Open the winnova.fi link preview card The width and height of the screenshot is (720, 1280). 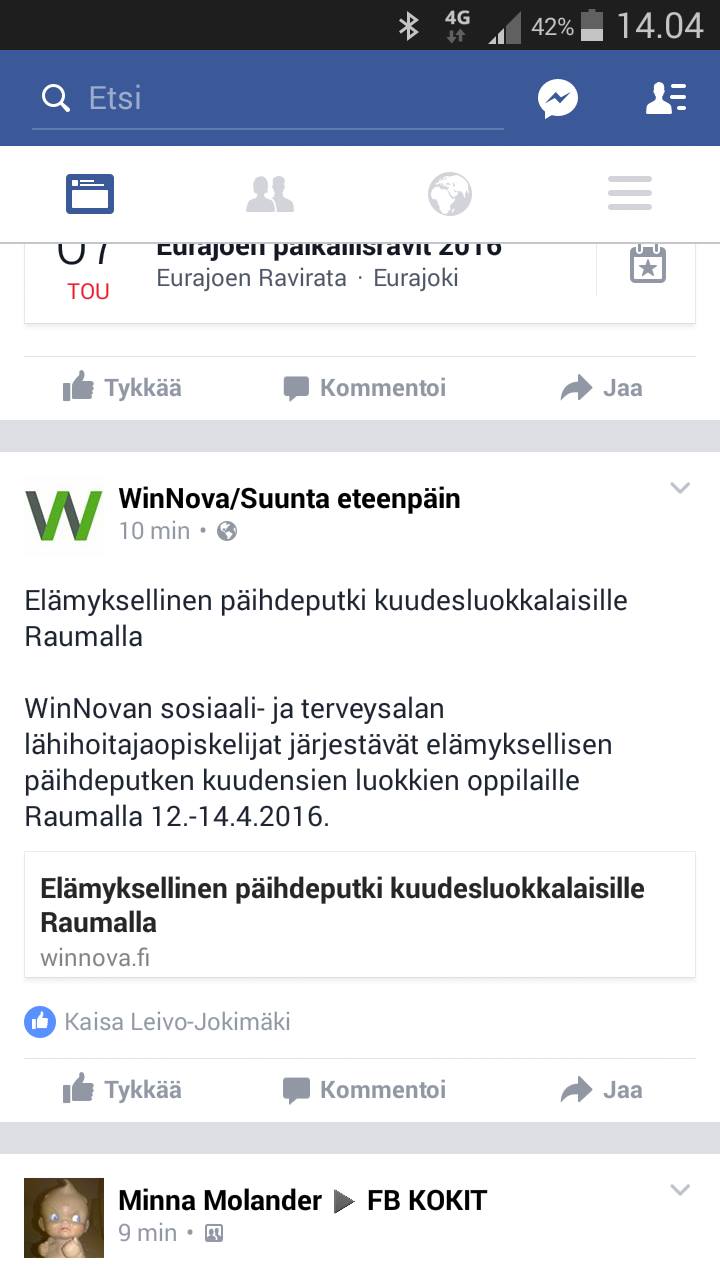(x=360, y=914)
